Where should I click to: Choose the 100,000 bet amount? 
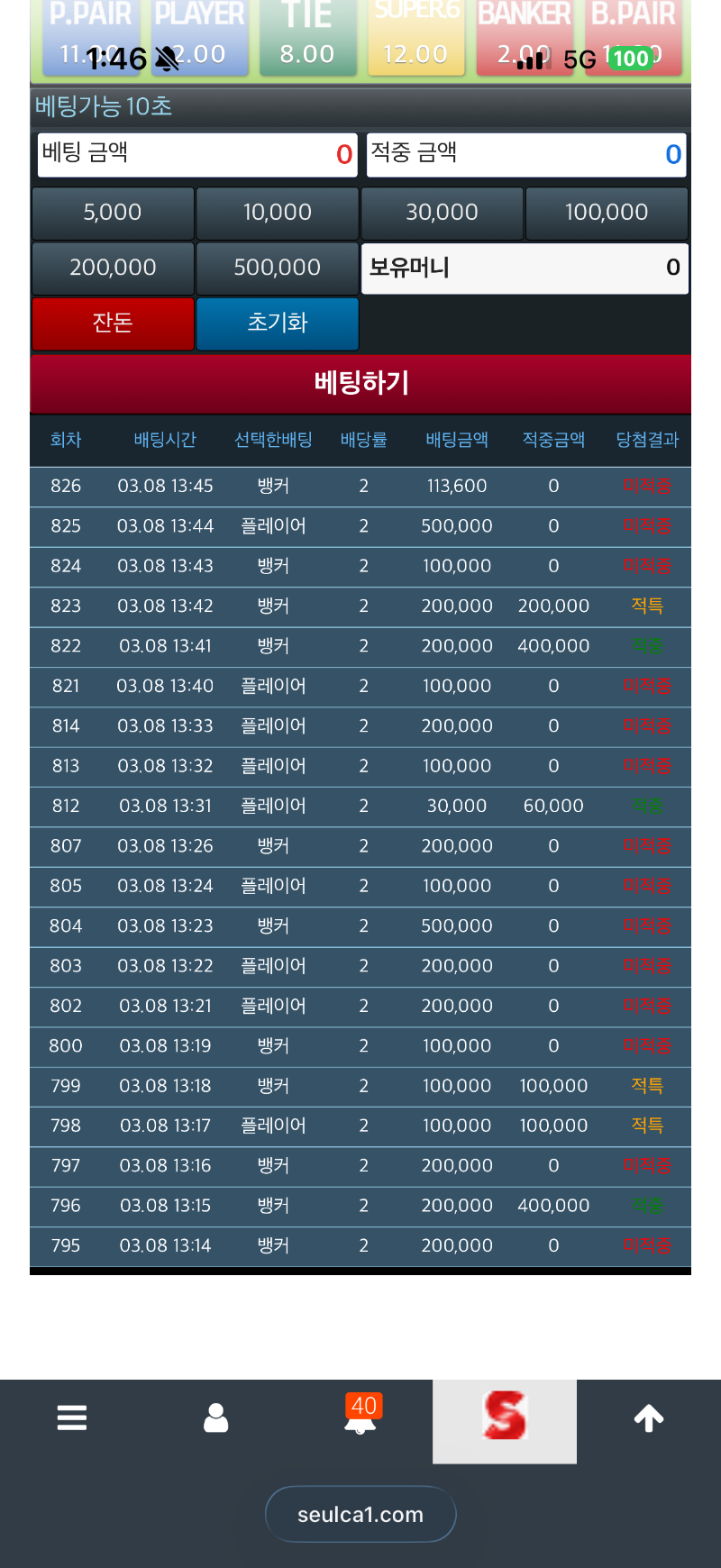[607, 213]
